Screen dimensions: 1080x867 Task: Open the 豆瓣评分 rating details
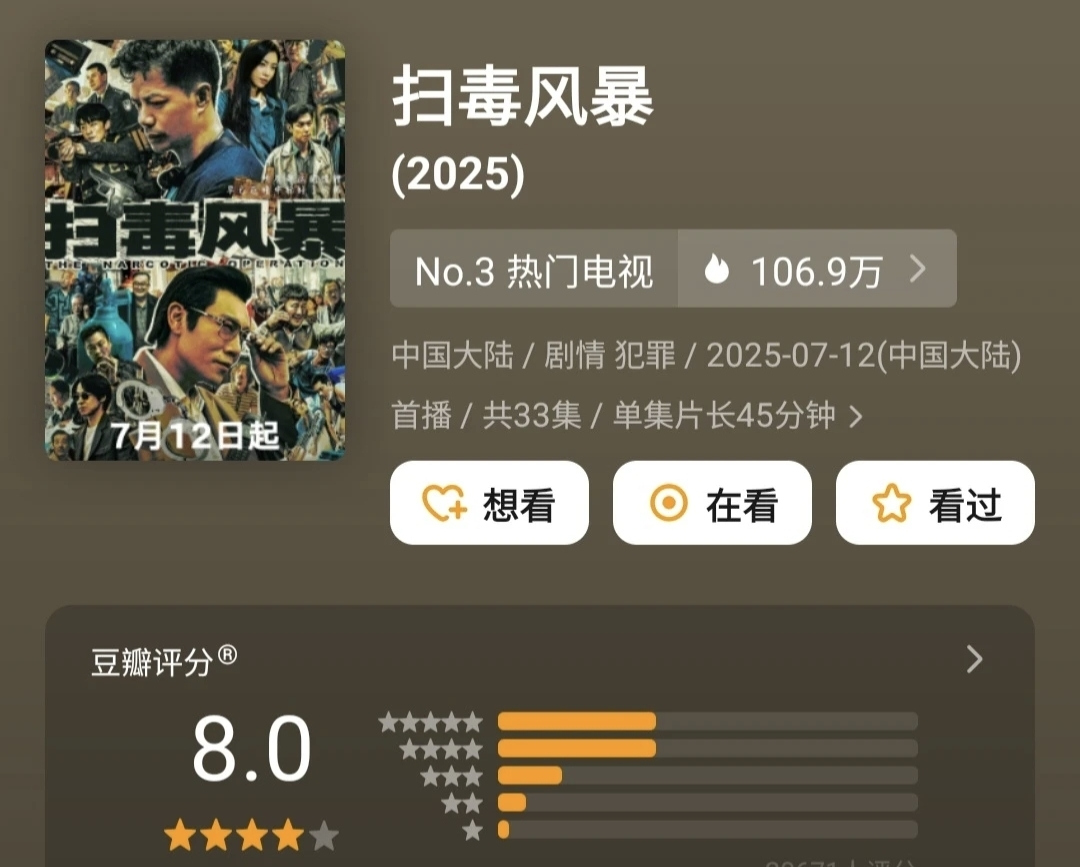tap(974, 659)
